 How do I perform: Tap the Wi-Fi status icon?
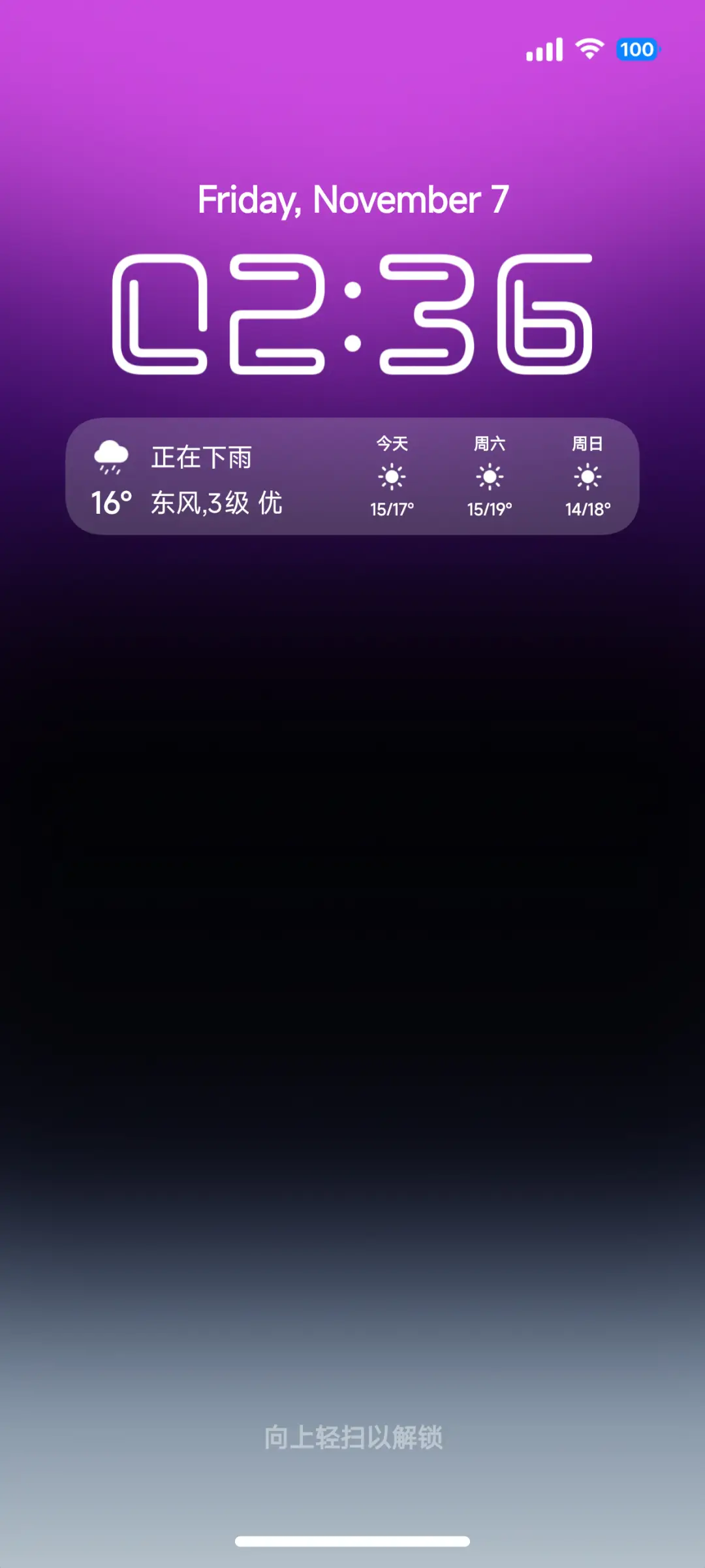coord(586,50)
